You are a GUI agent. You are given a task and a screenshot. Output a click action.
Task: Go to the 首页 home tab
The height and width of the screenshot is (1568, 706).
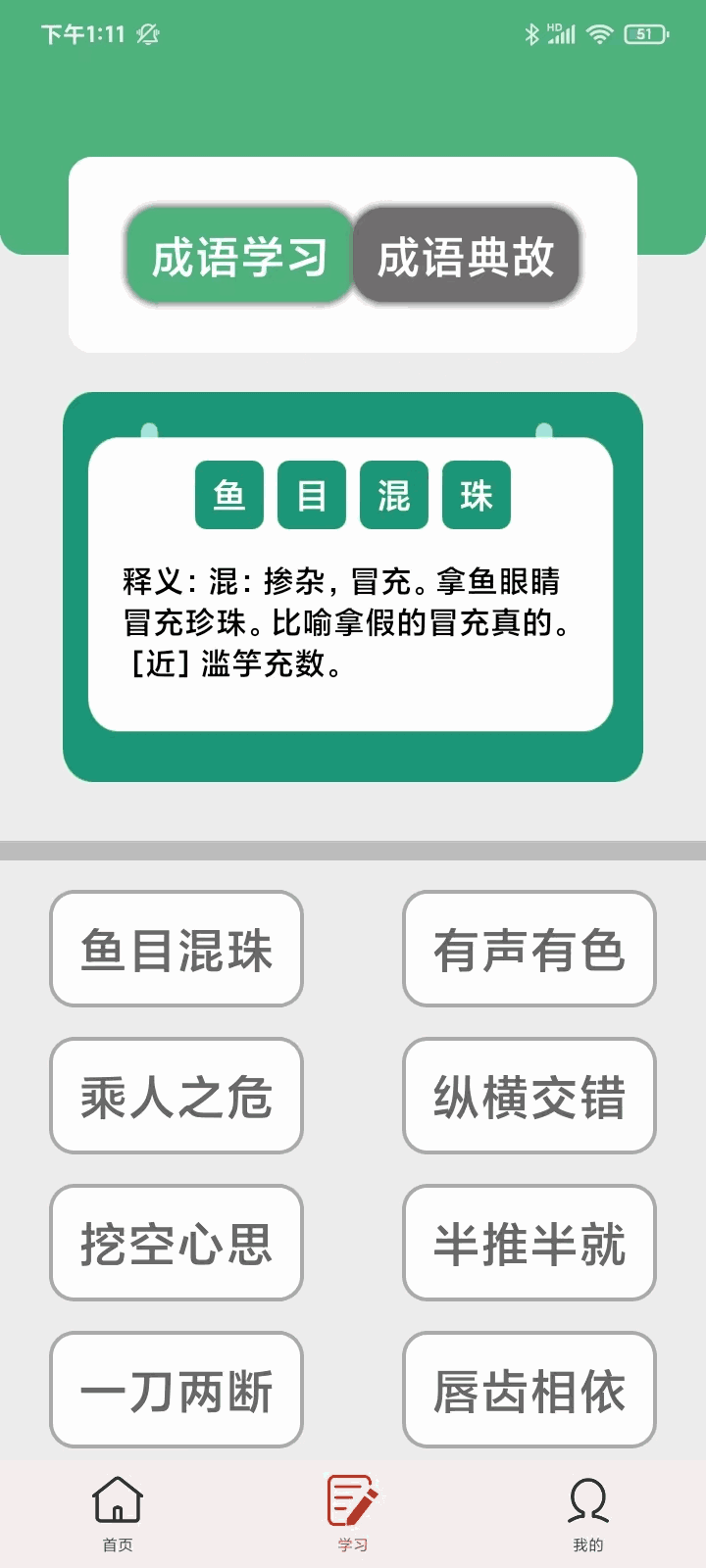118,1513
